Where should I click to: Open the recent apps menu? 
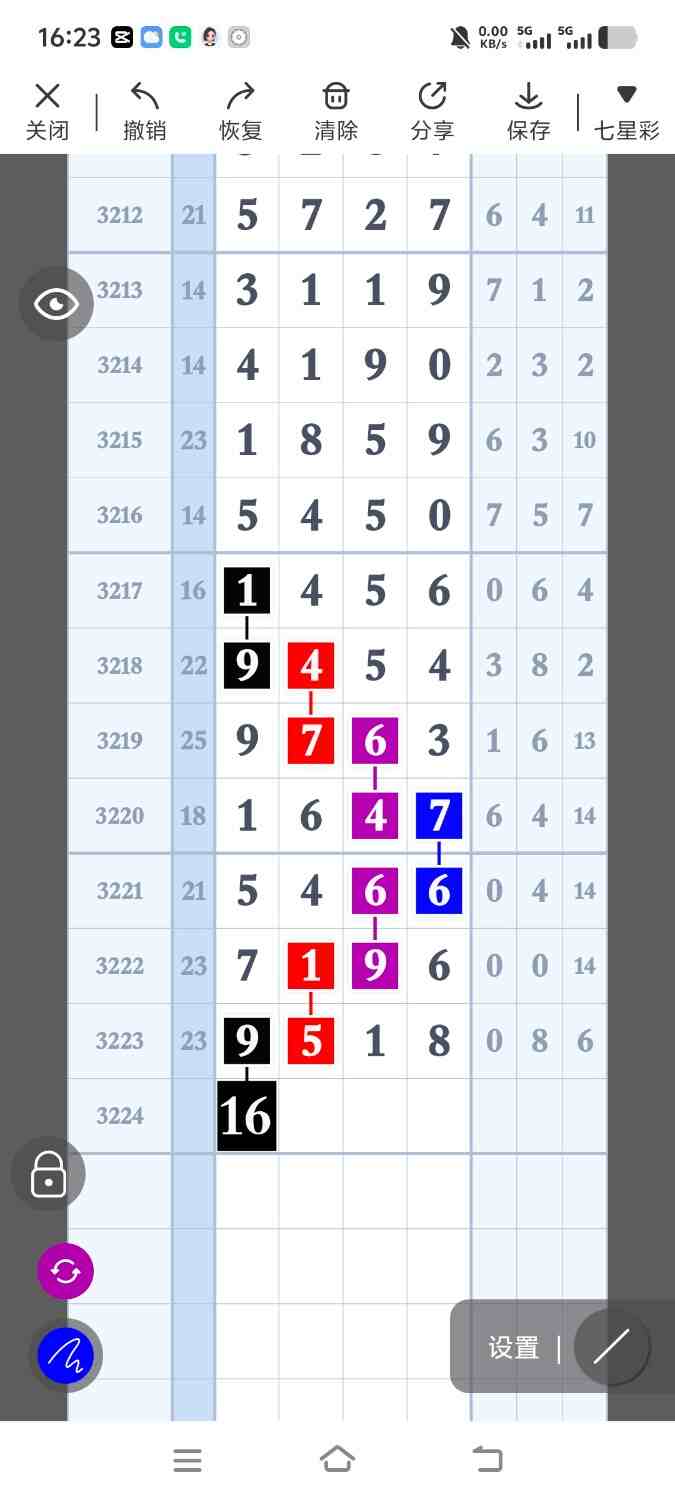pyautogui.click(x=187, y=1460)
